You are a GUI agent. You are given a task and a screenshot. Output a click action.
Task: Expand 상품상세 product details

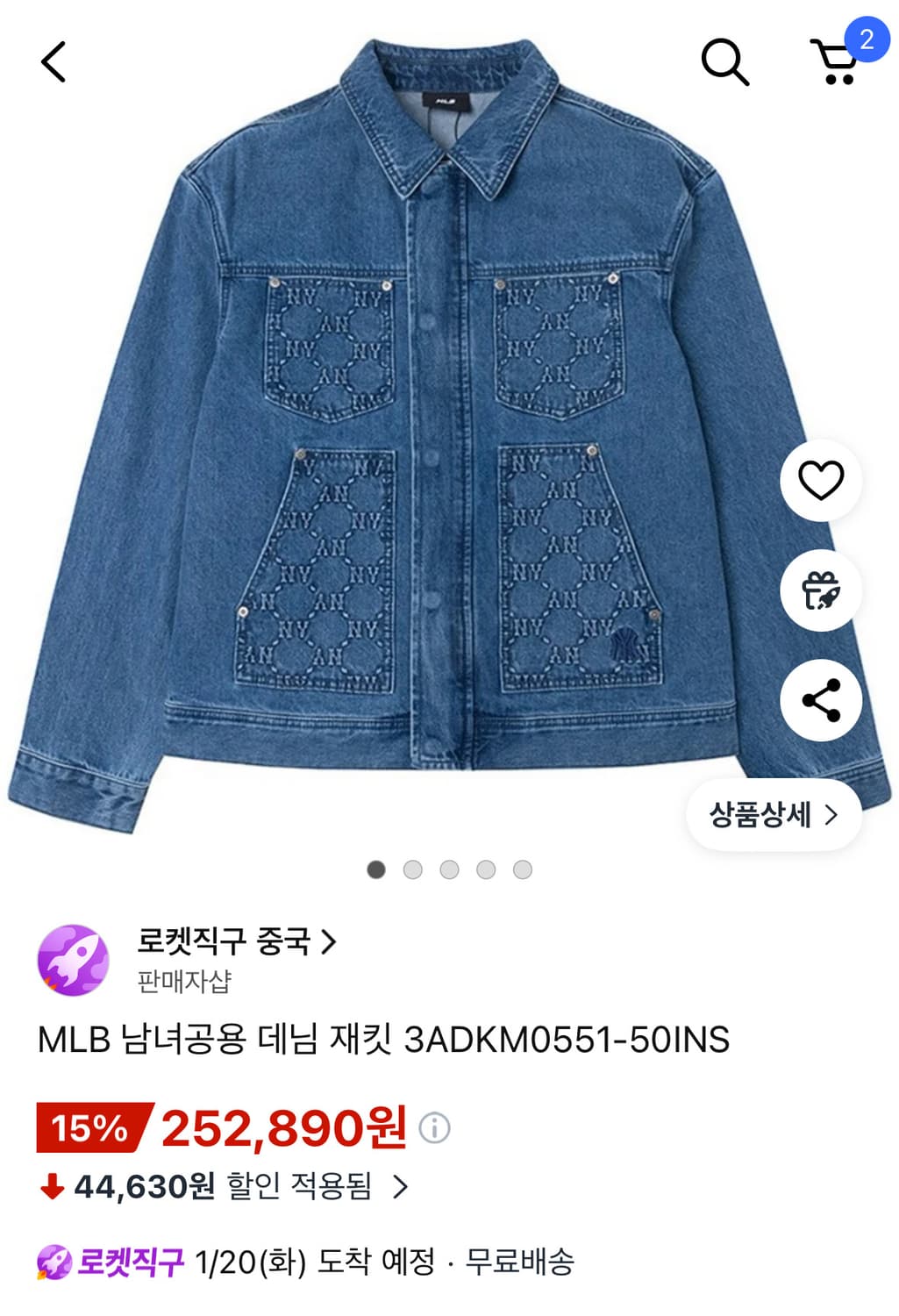click(767, 816)
